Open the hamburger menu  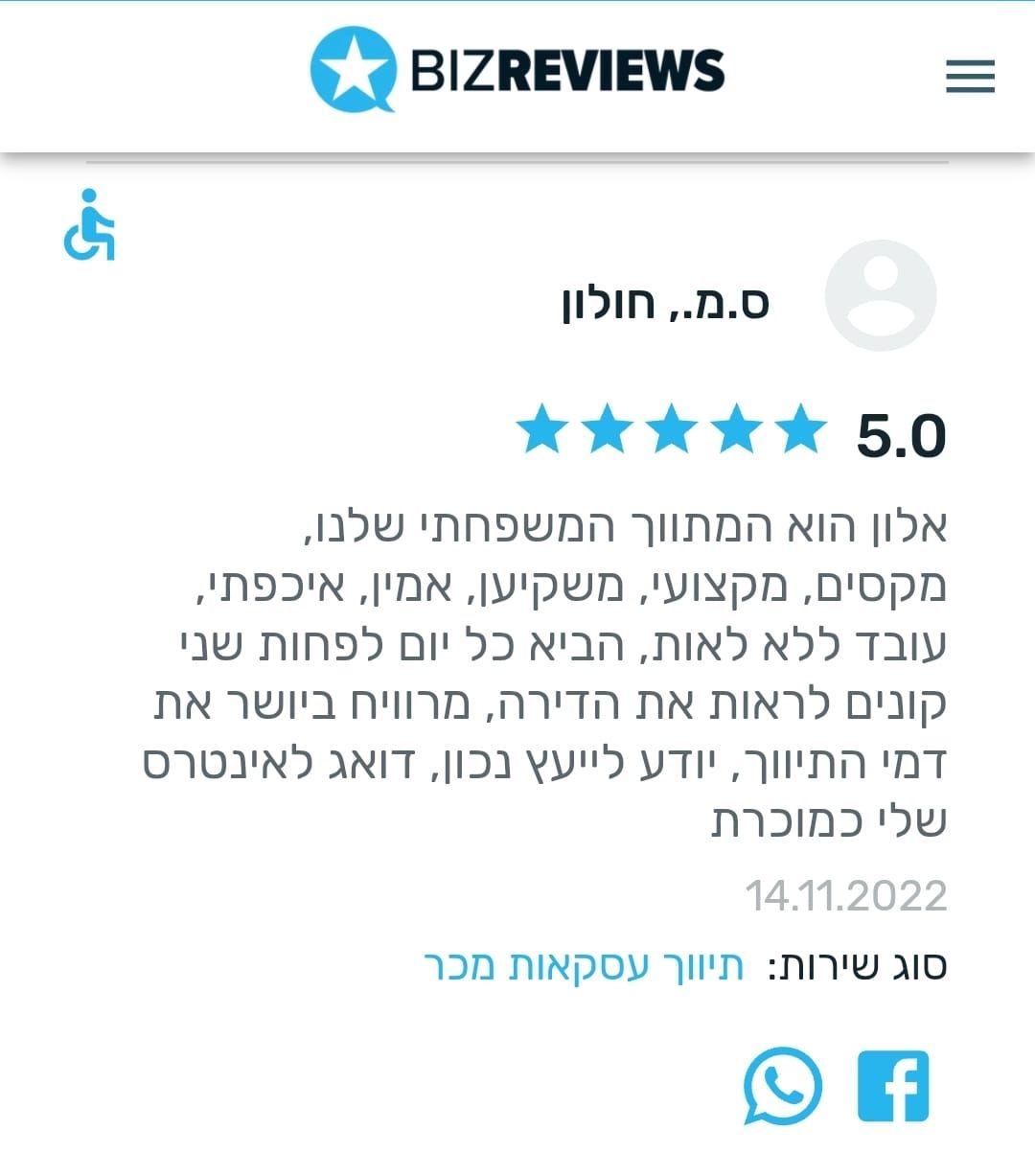pos(970,76)
